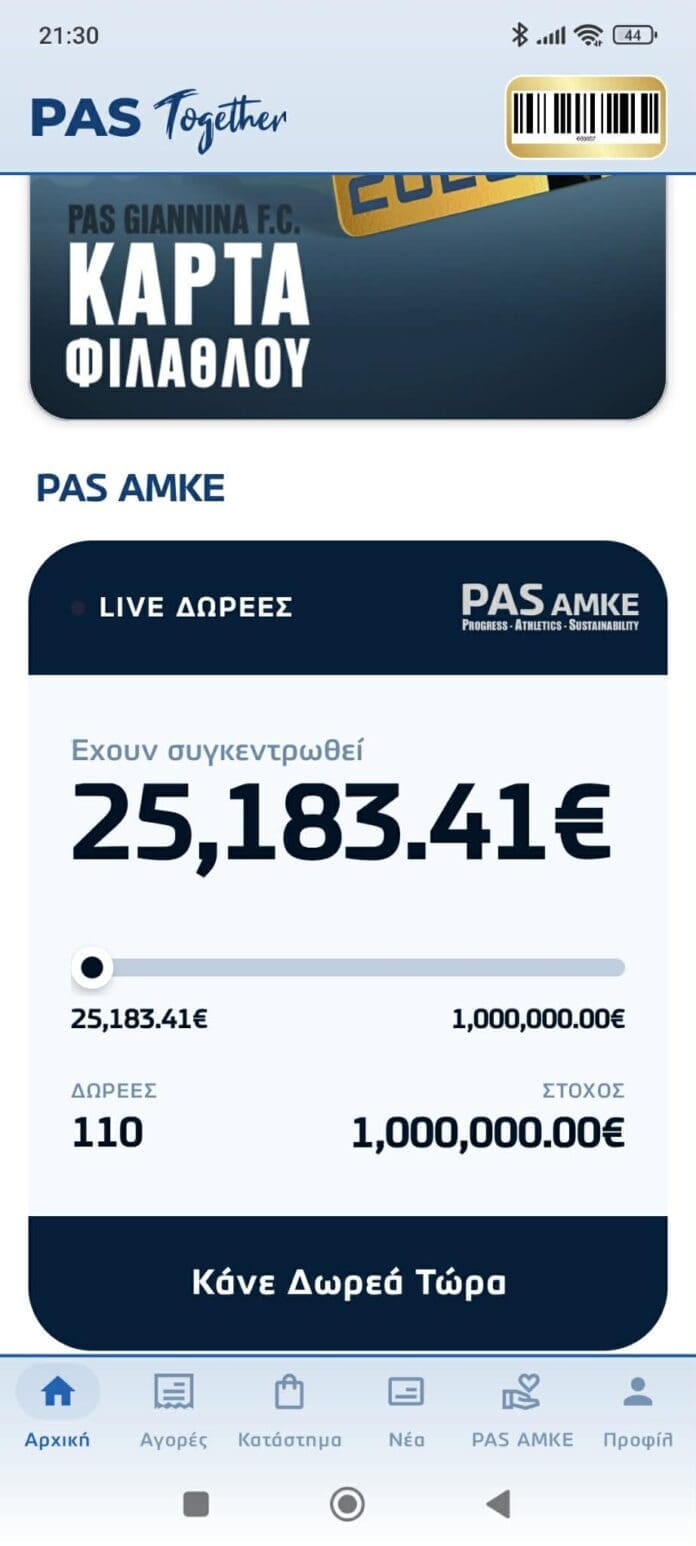Switch to the Αρχική tab

coord(57,1408)
